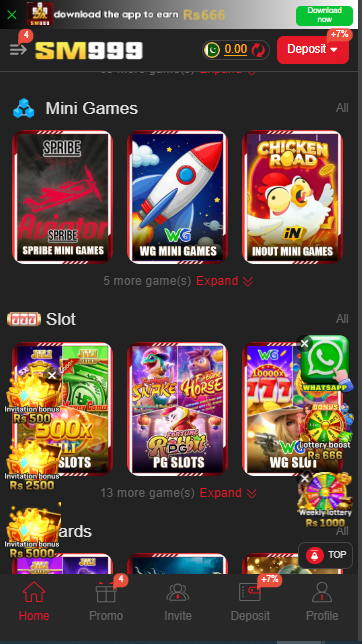Expand 5 more mini games

[224, 281]
